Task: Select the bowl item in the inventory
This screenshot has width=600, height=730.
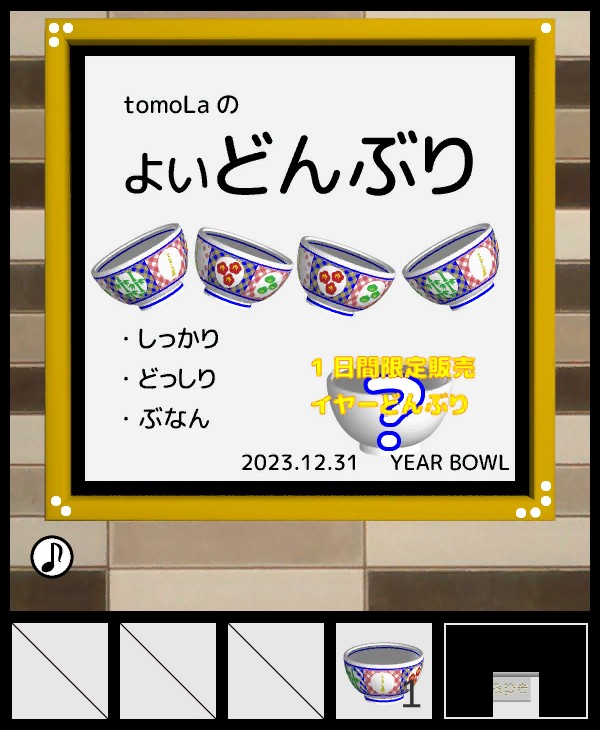Action: (x=383, y=671)
